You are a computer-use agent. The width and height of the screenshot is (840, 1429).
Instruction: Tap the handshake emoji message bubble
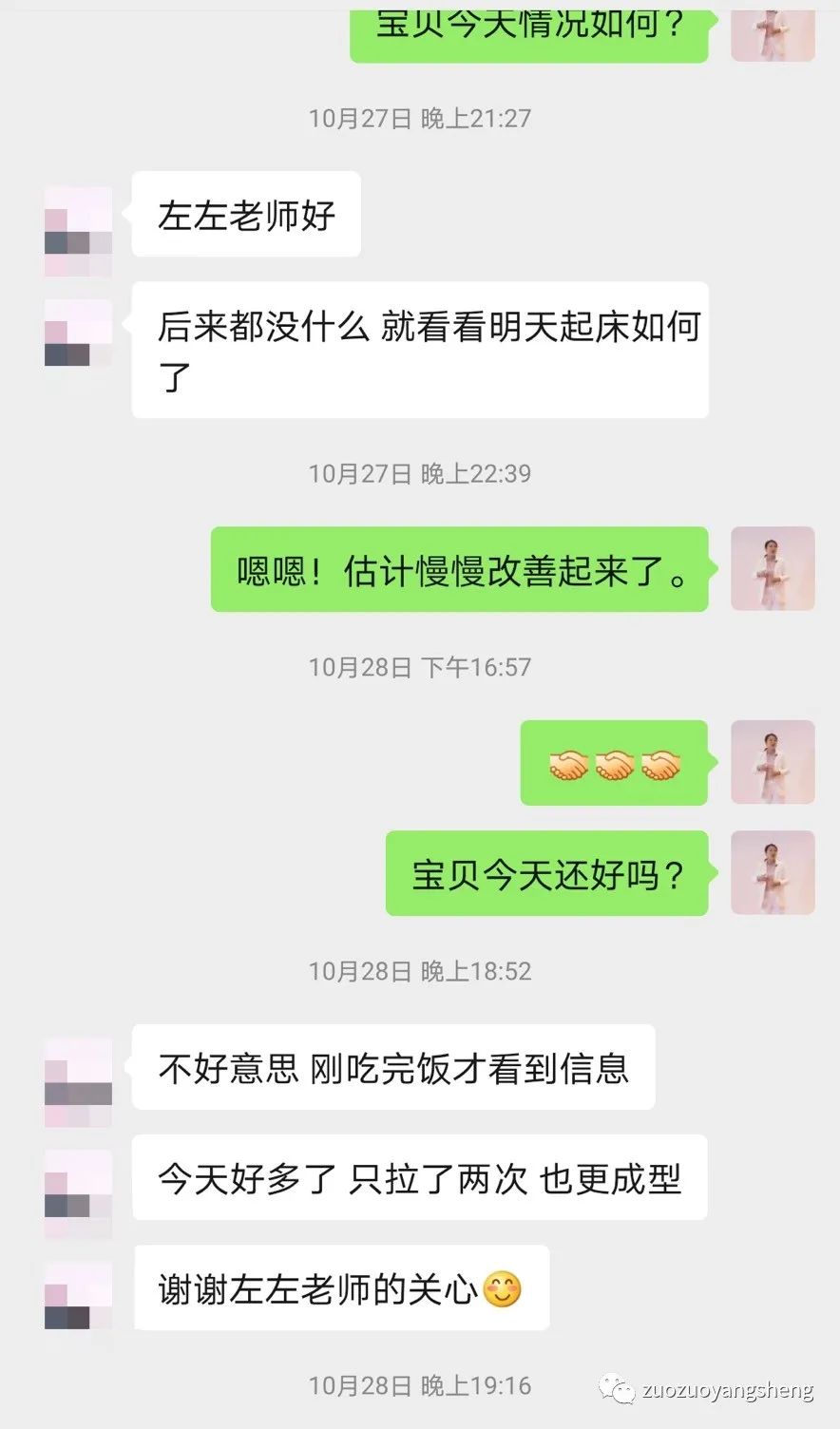click(613, 762)
